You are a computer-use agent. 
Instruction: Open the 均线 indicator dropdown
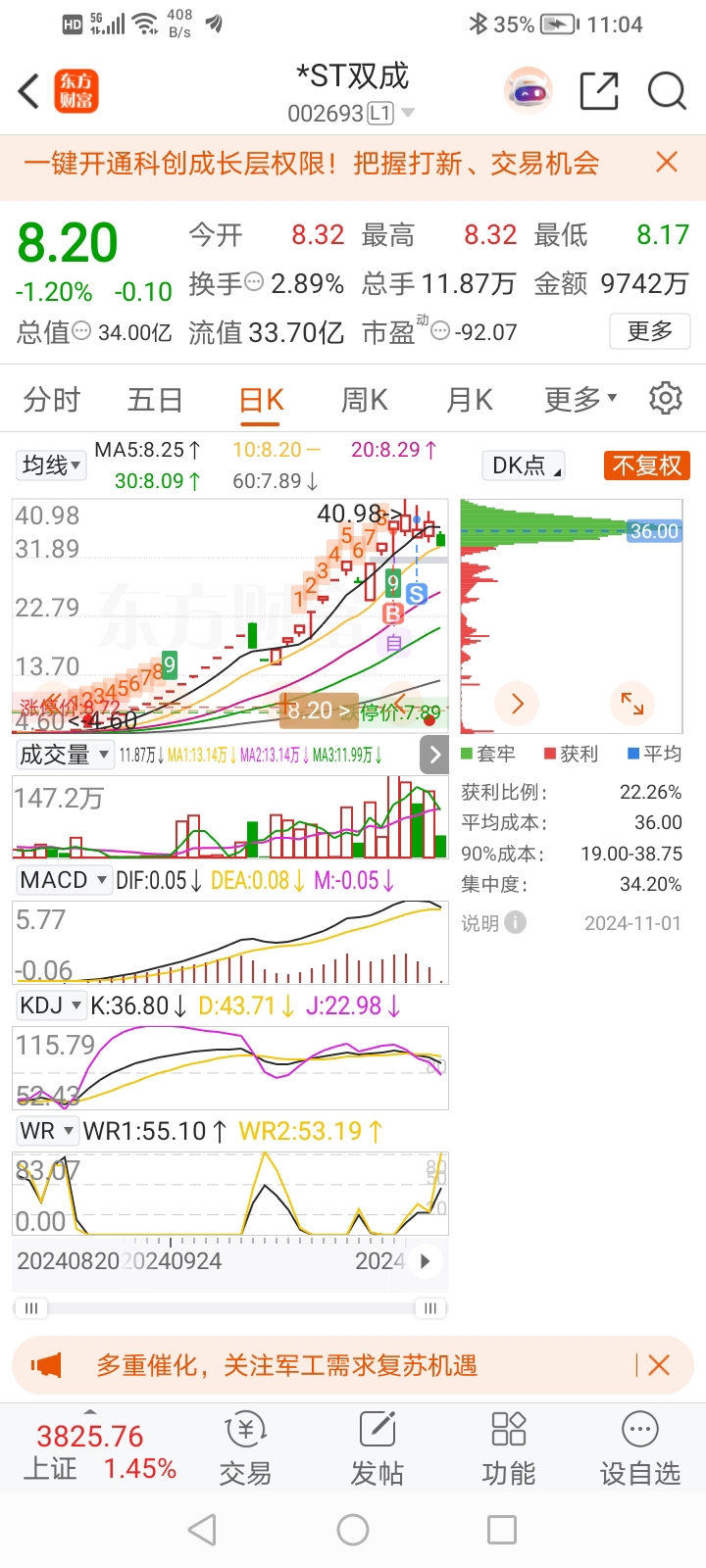(x=51, y=465)
